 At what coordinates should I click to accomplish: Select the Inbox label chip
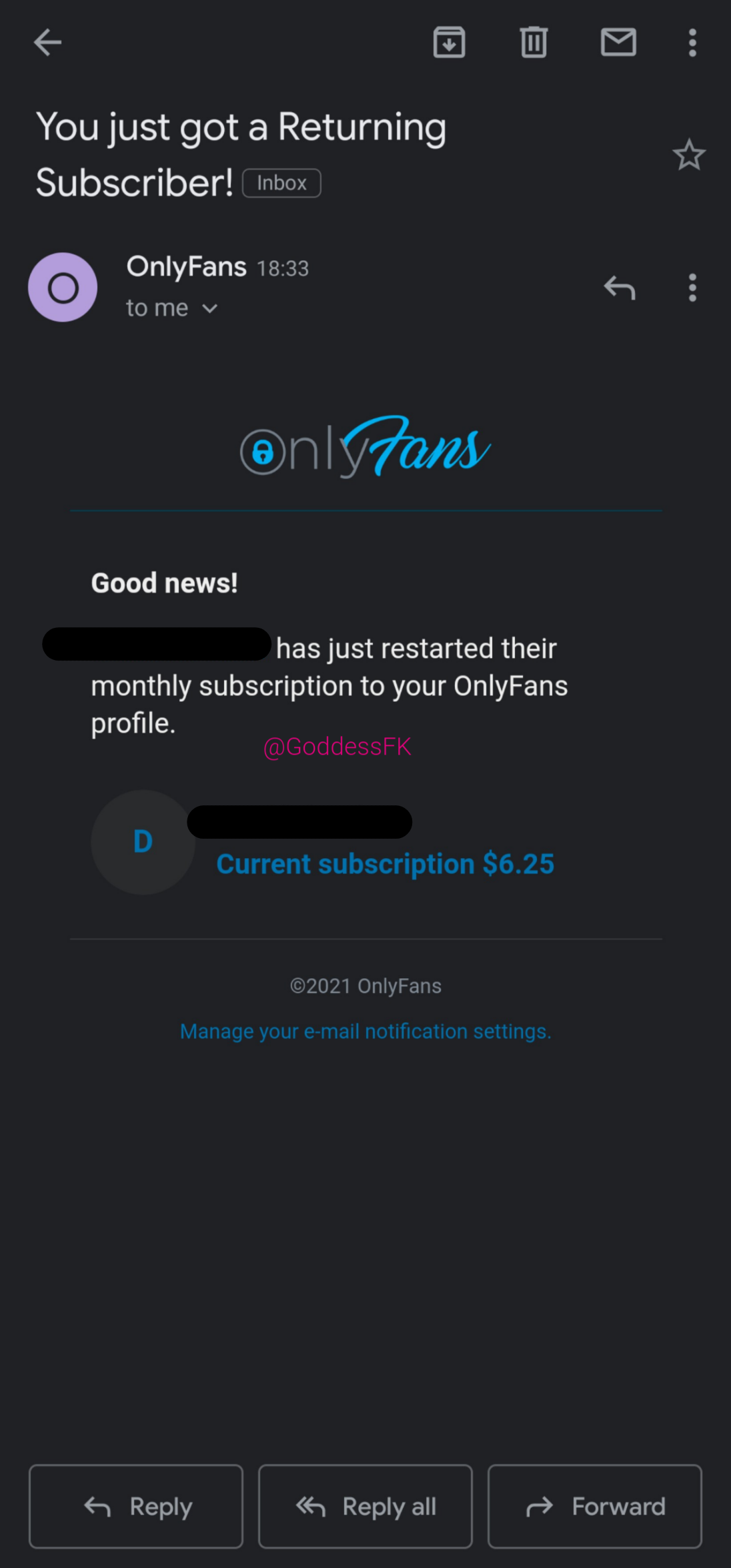coord(281,182)
